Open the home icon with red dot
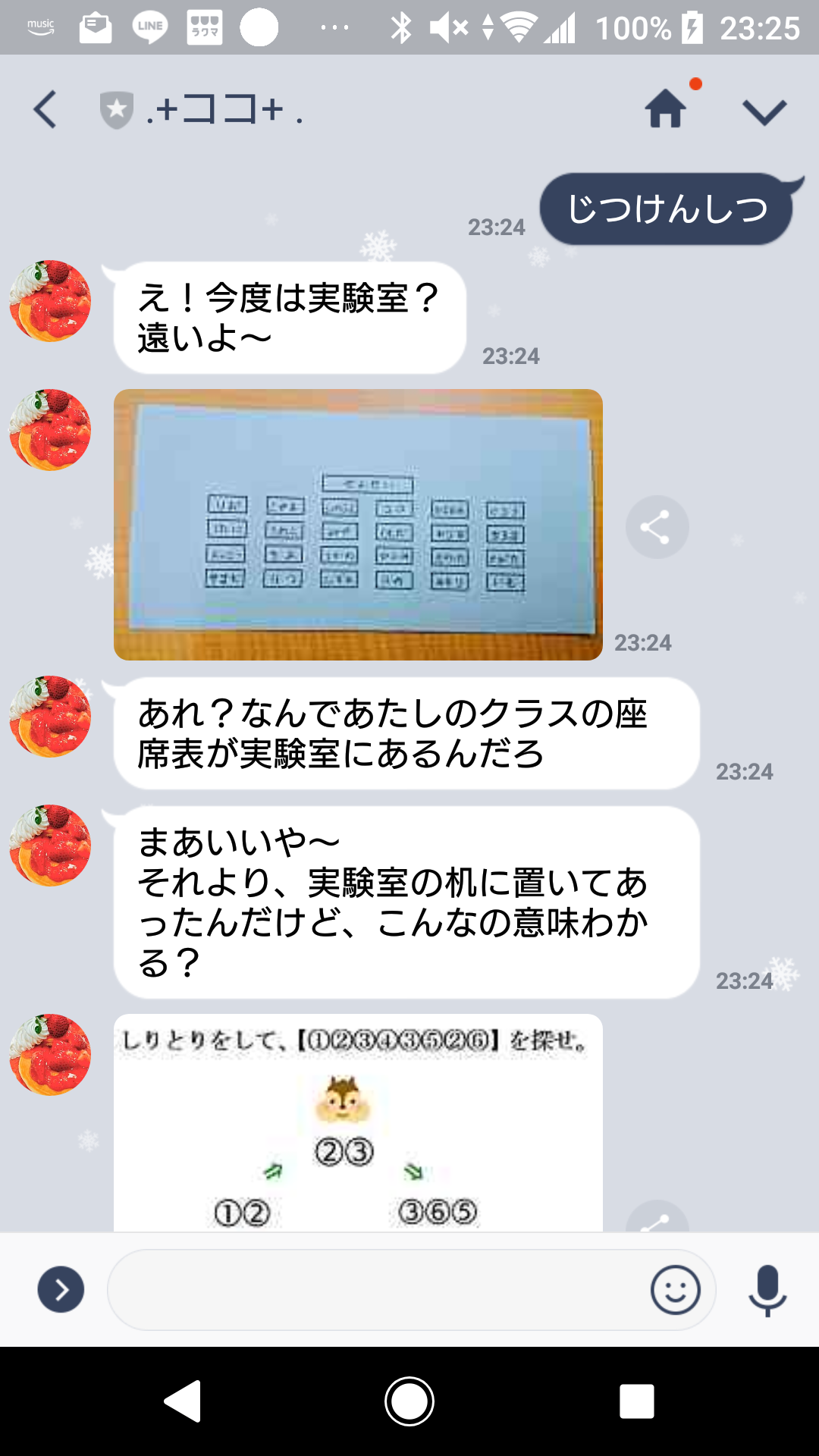This screenshot has height=1456, width=819. (666, 108)
